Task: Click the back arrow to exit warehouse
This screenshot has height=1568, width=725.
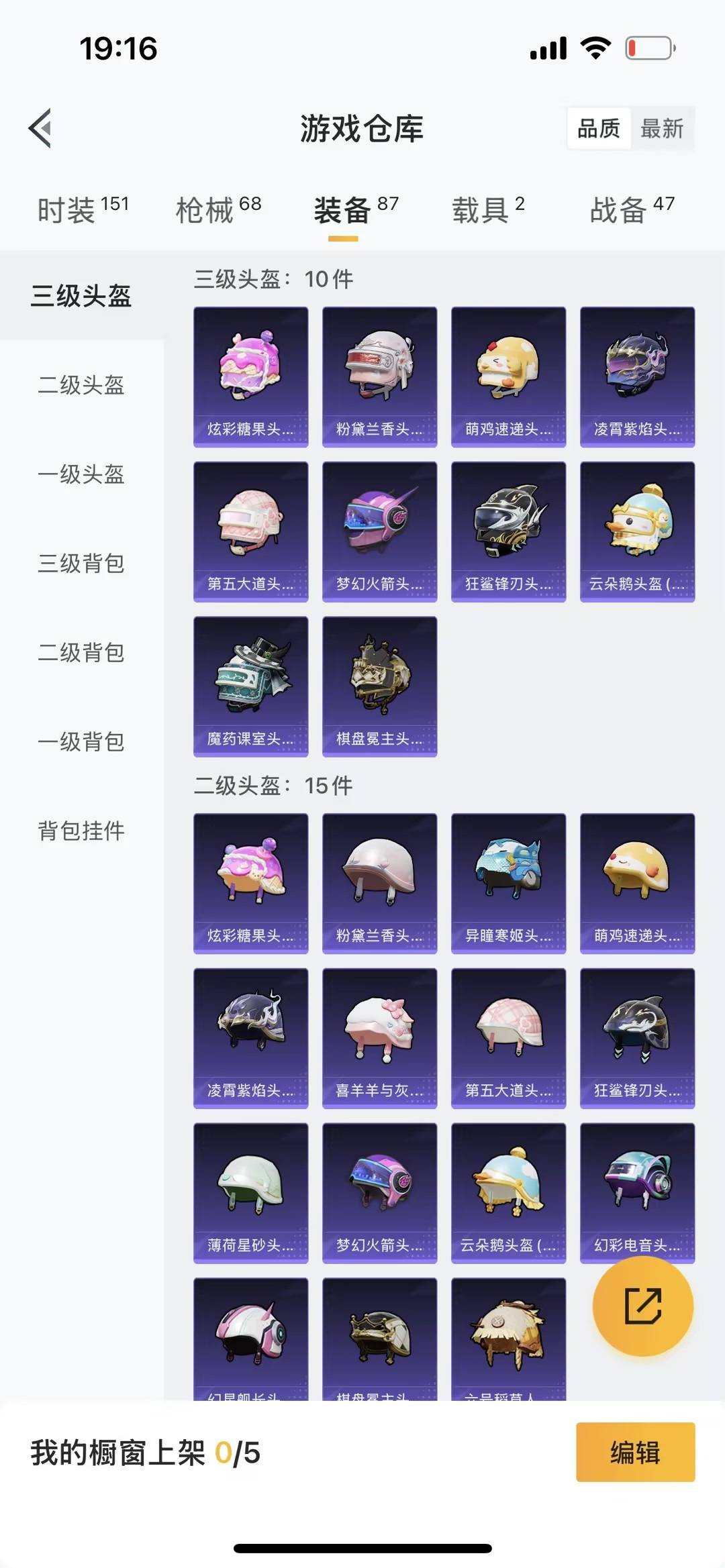Action: point(42,129)
